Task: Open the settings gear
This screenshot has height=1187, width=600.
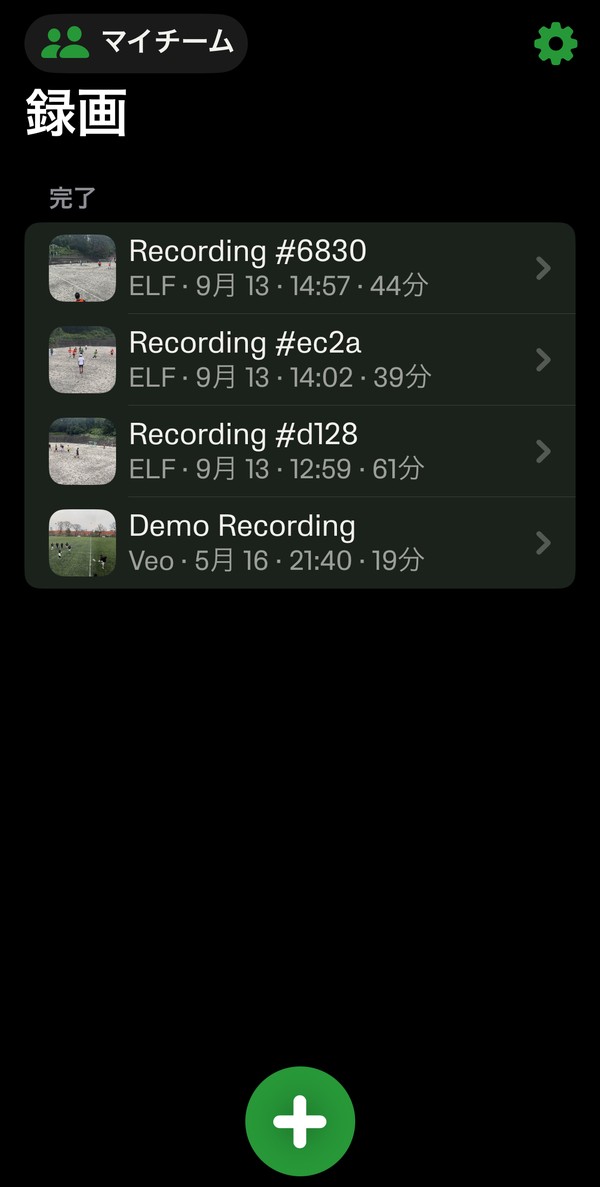Action: pyautogui.click(x=555, y=44)
